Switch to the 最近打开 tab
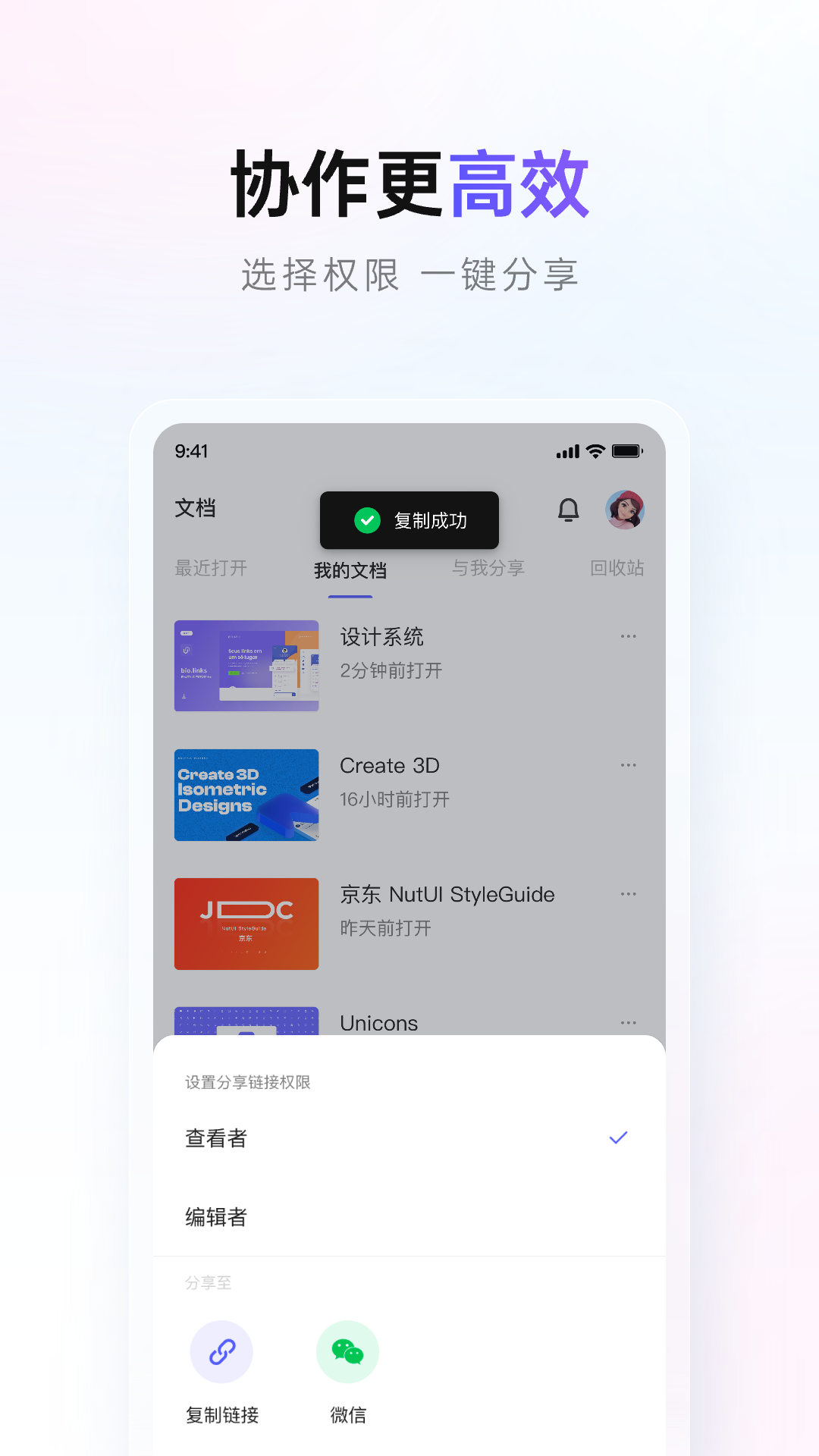Image resolution: width=819 pixels, height=1456 pixels. point(211,569)
